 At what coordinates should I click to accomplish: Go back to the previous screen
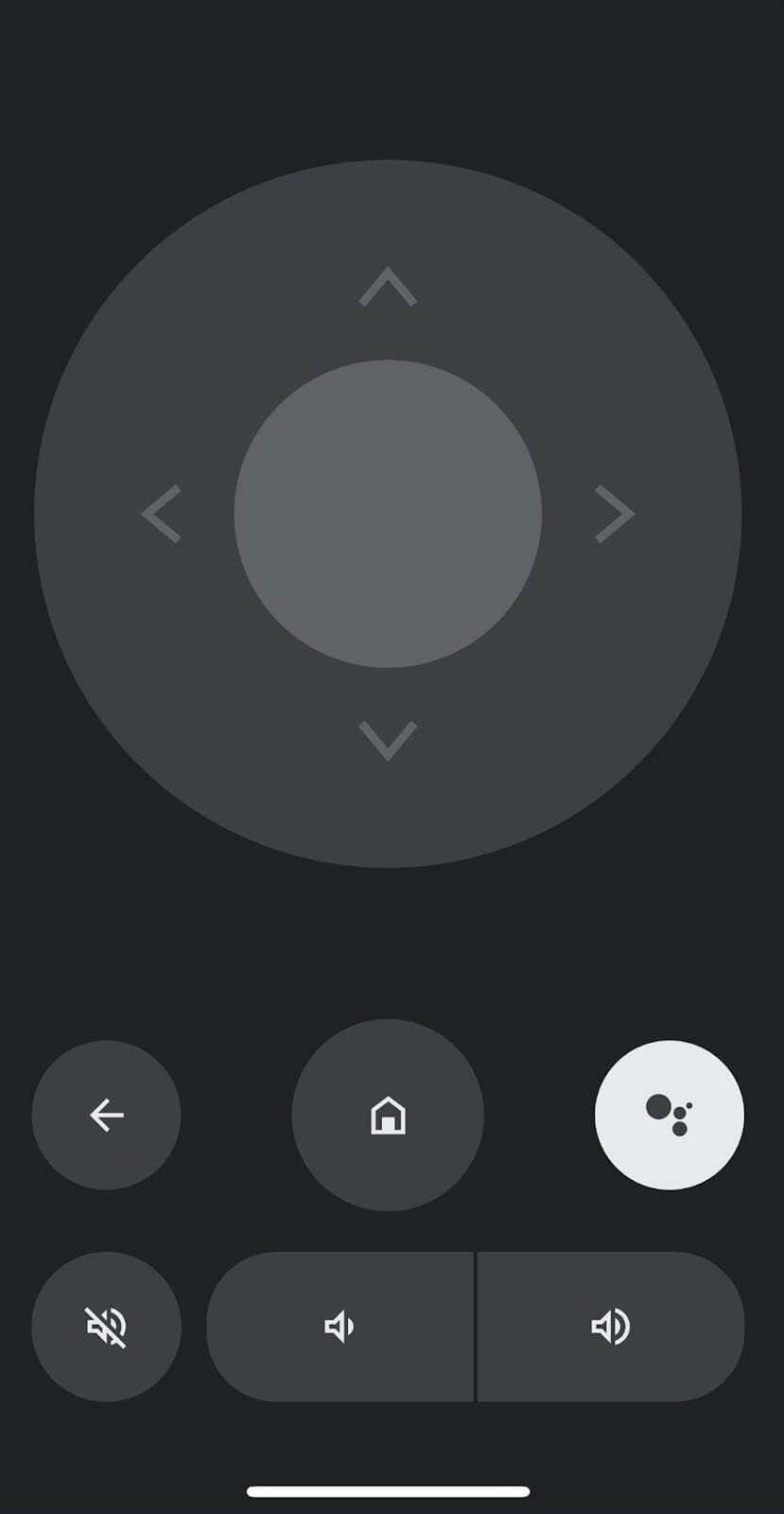(x=106, y=1116)
